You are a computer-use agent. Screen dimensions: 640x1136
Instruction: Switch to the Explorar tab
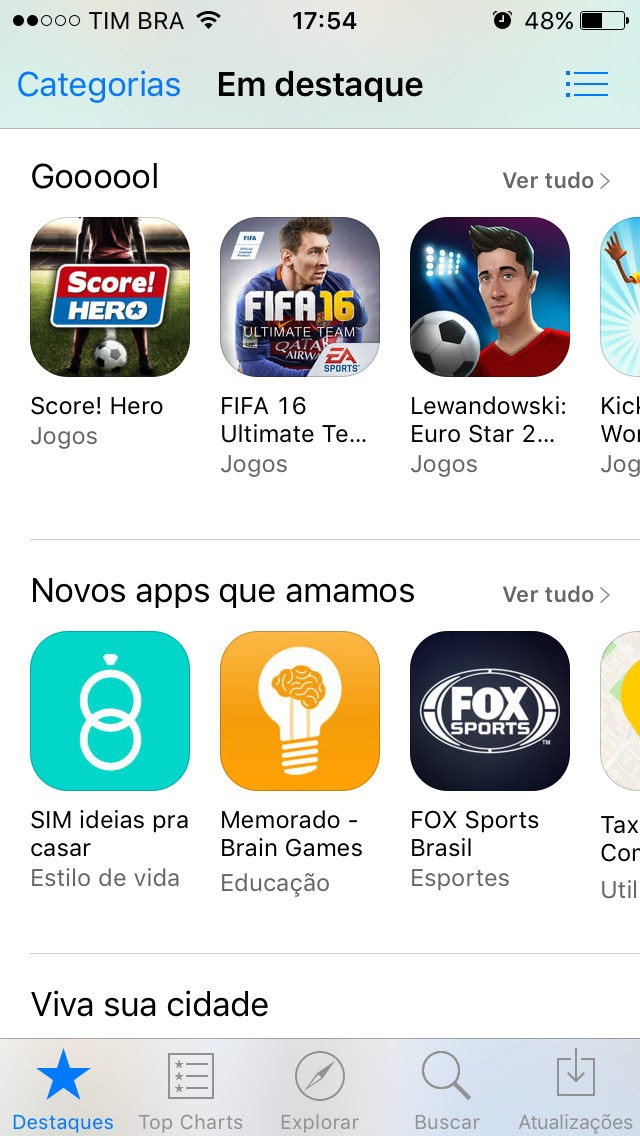click(x=320, y=1089)
